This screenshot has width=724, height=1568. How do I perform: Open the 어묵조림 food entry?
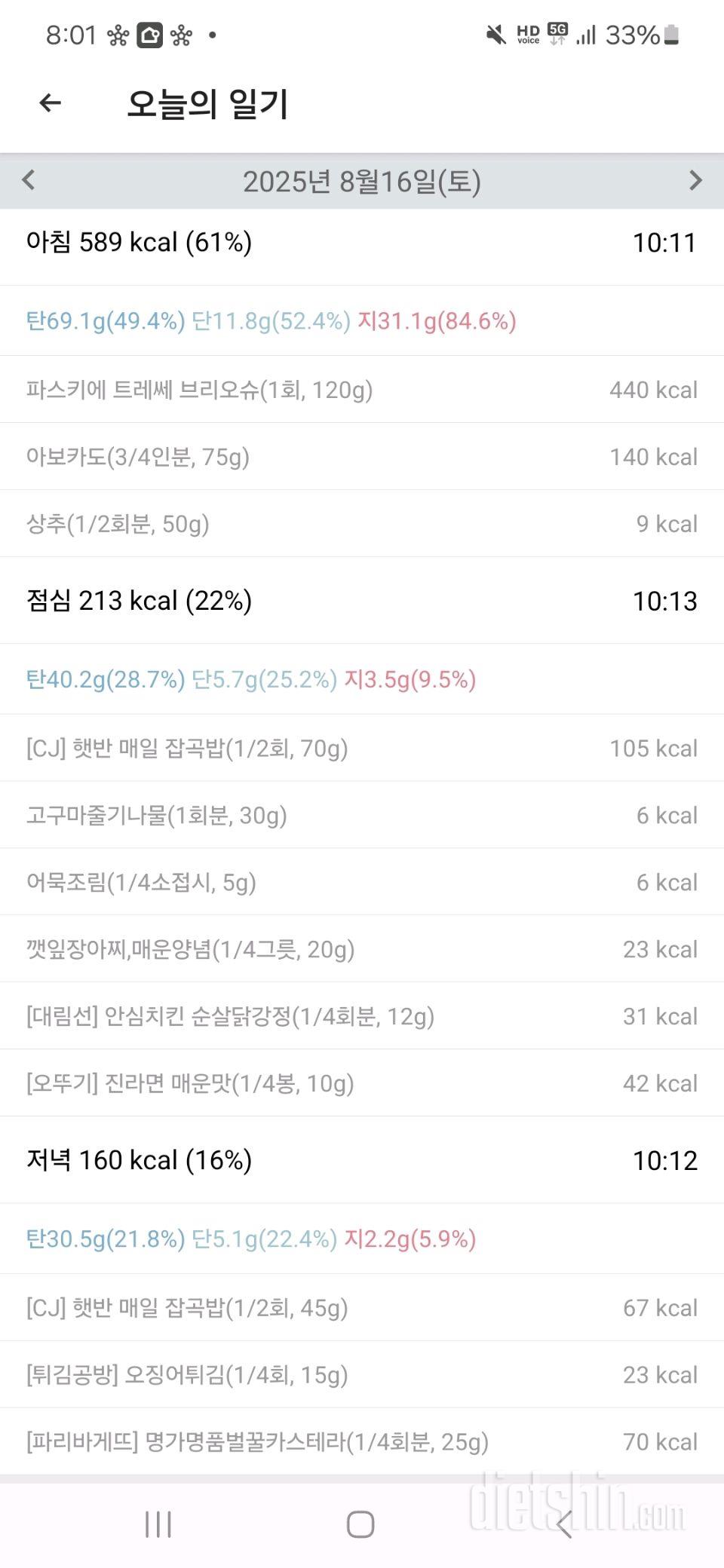click(362, 883)
